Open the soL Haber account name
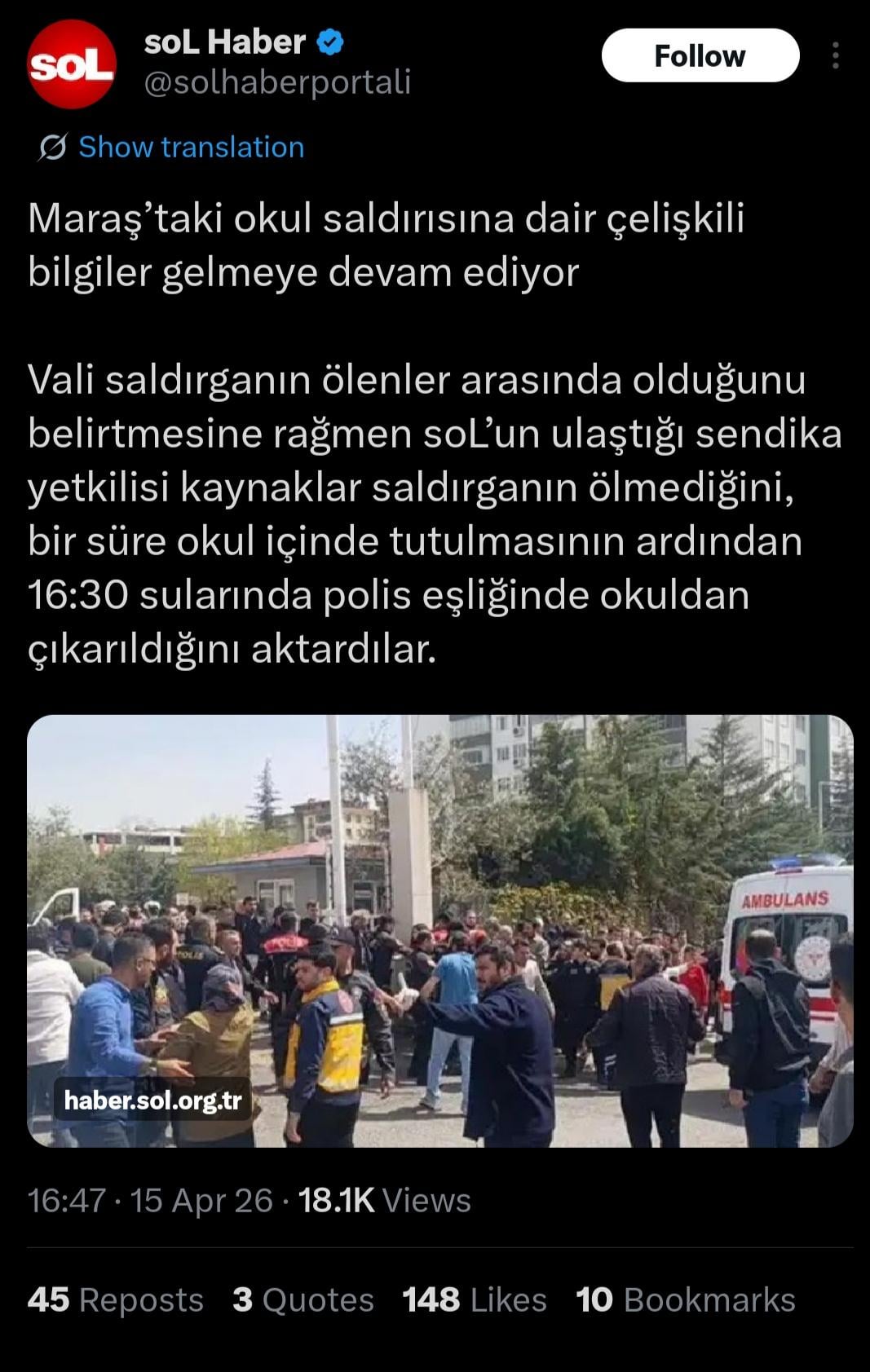Viewport: 870px width, 1372px height. 224,42
